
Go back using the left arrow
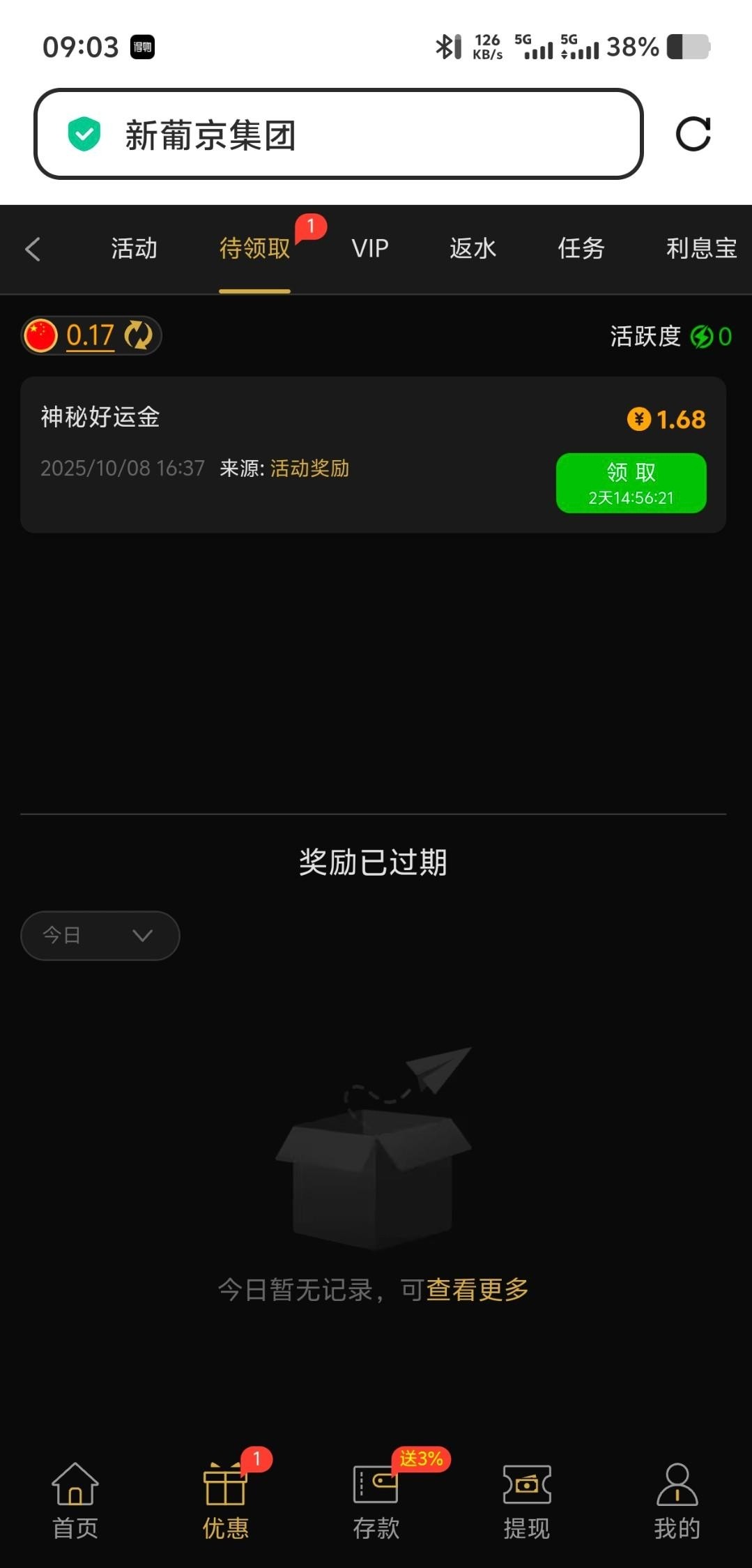pyautogui.click(x=33, y=249)
